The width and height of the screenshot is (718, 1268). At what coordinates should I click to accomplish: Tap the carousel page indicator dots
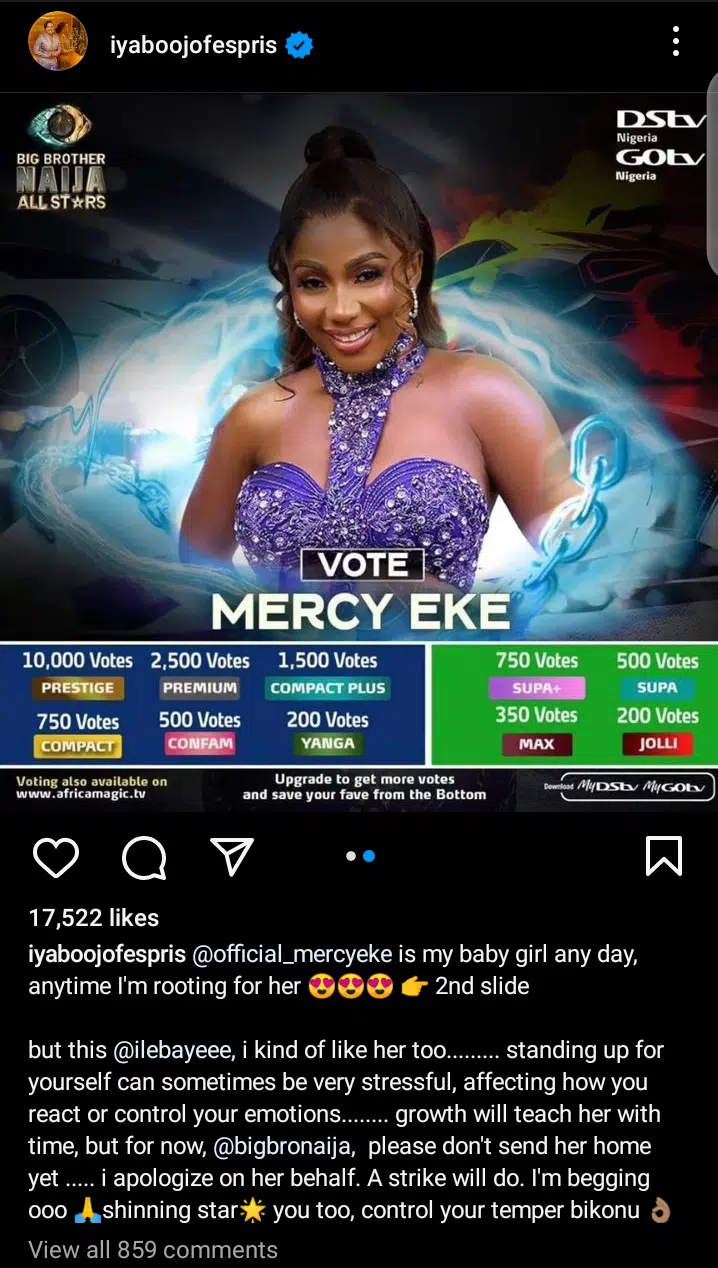tap(360, 856)
